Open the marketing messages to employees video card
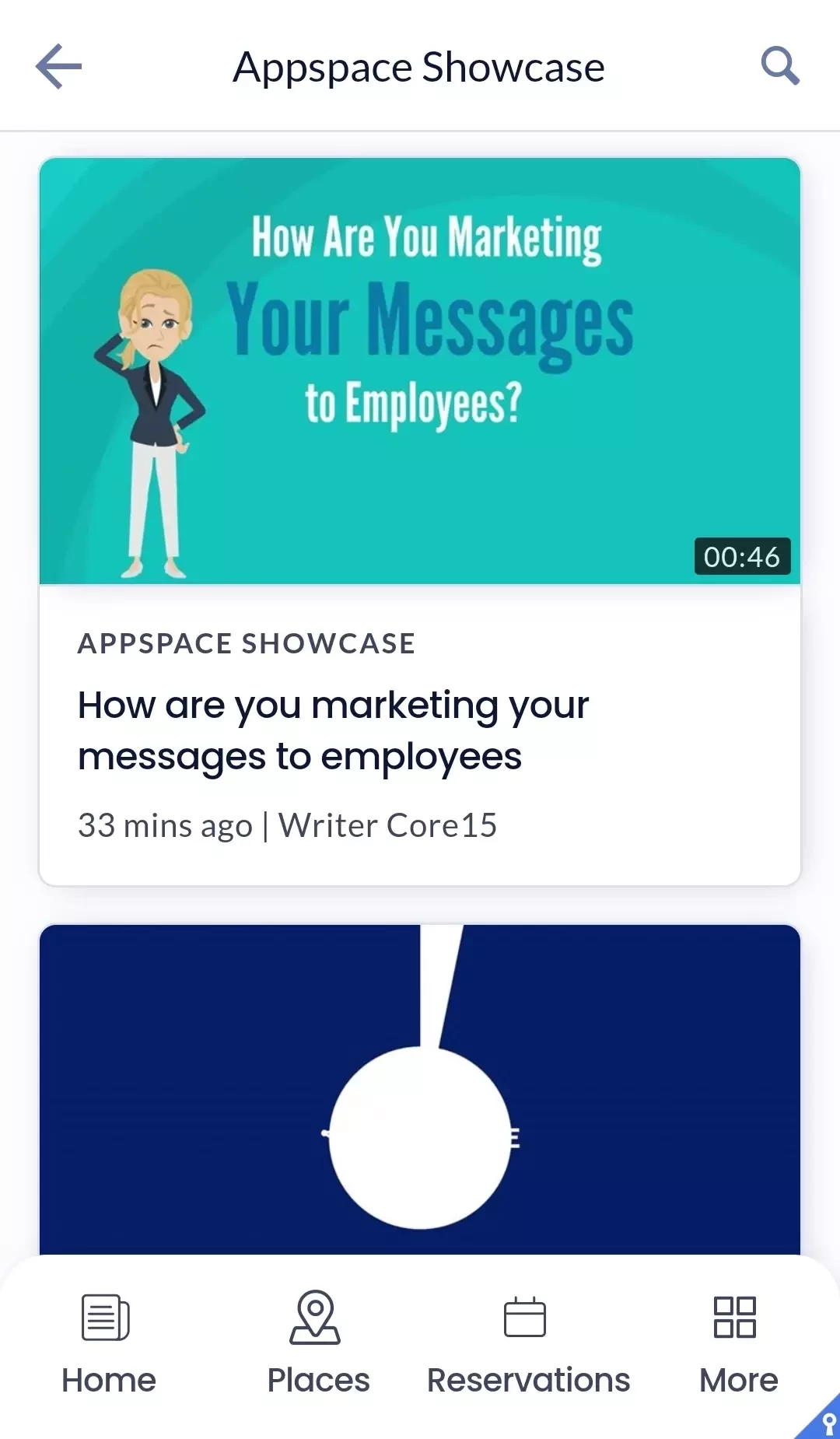This screenshot has height=1439, width=840. click(420, 521)
